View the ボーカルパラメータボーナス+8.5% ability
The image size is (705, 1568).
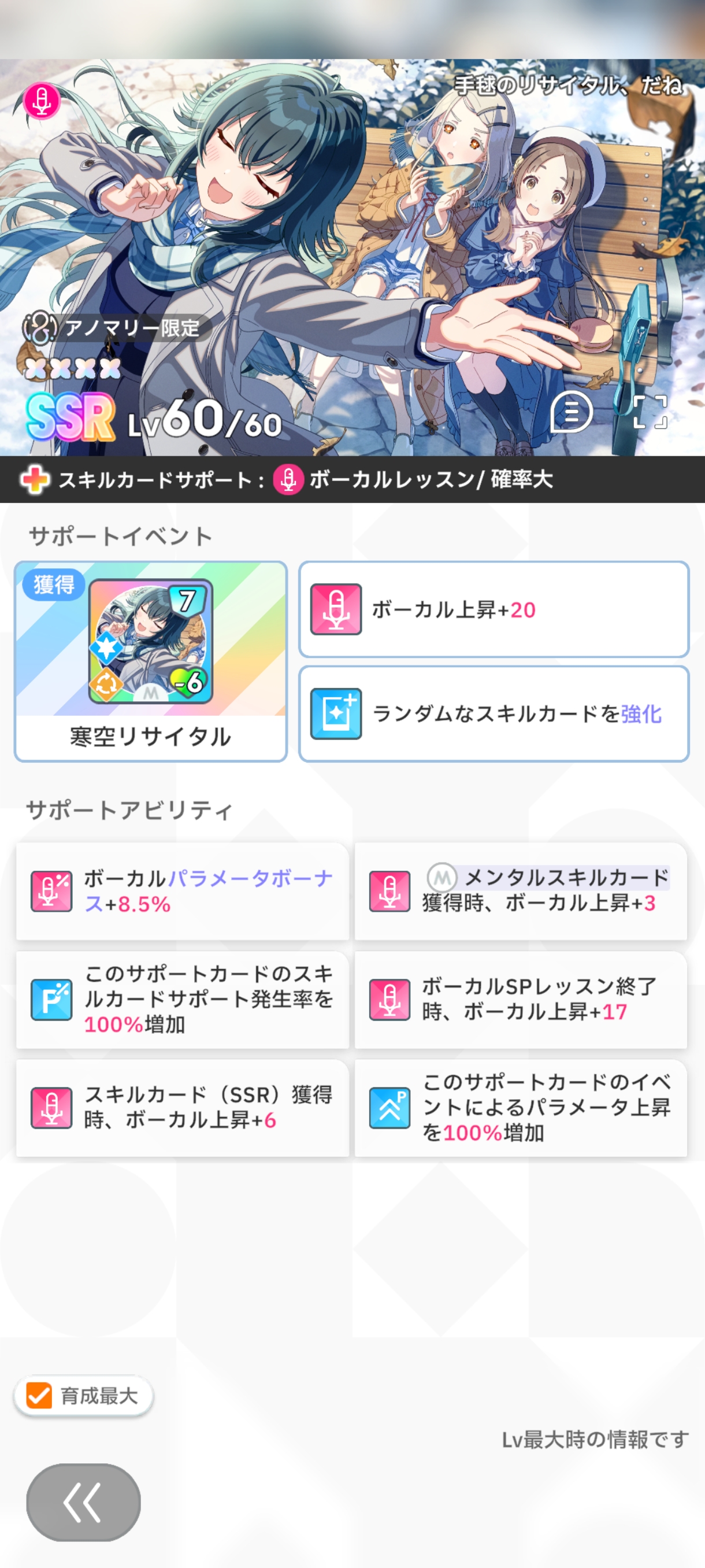[183, 891]
